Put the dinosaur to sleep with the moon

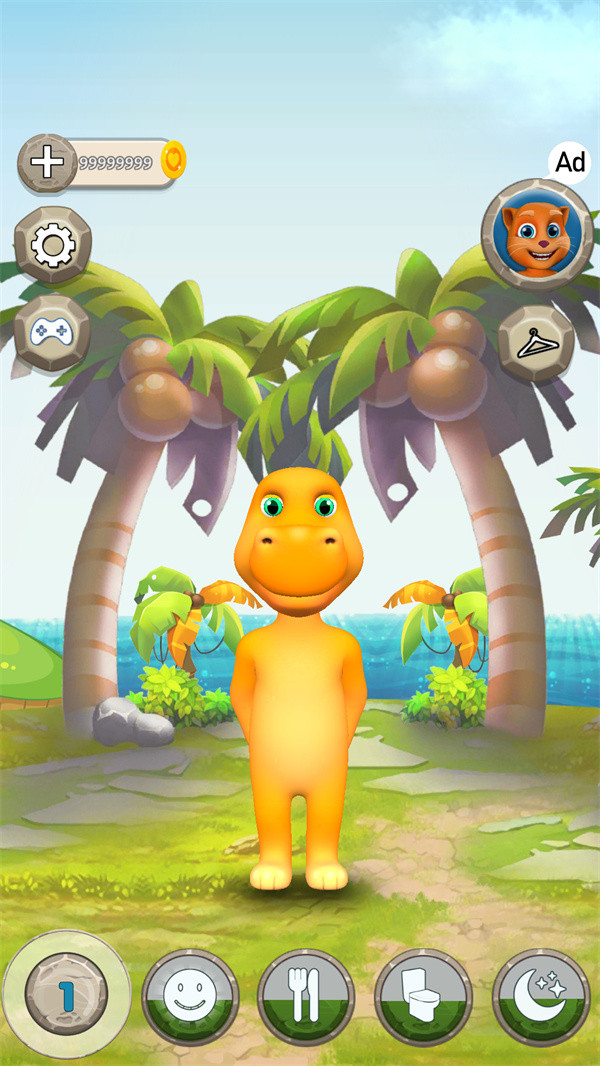tap(540, 997)
